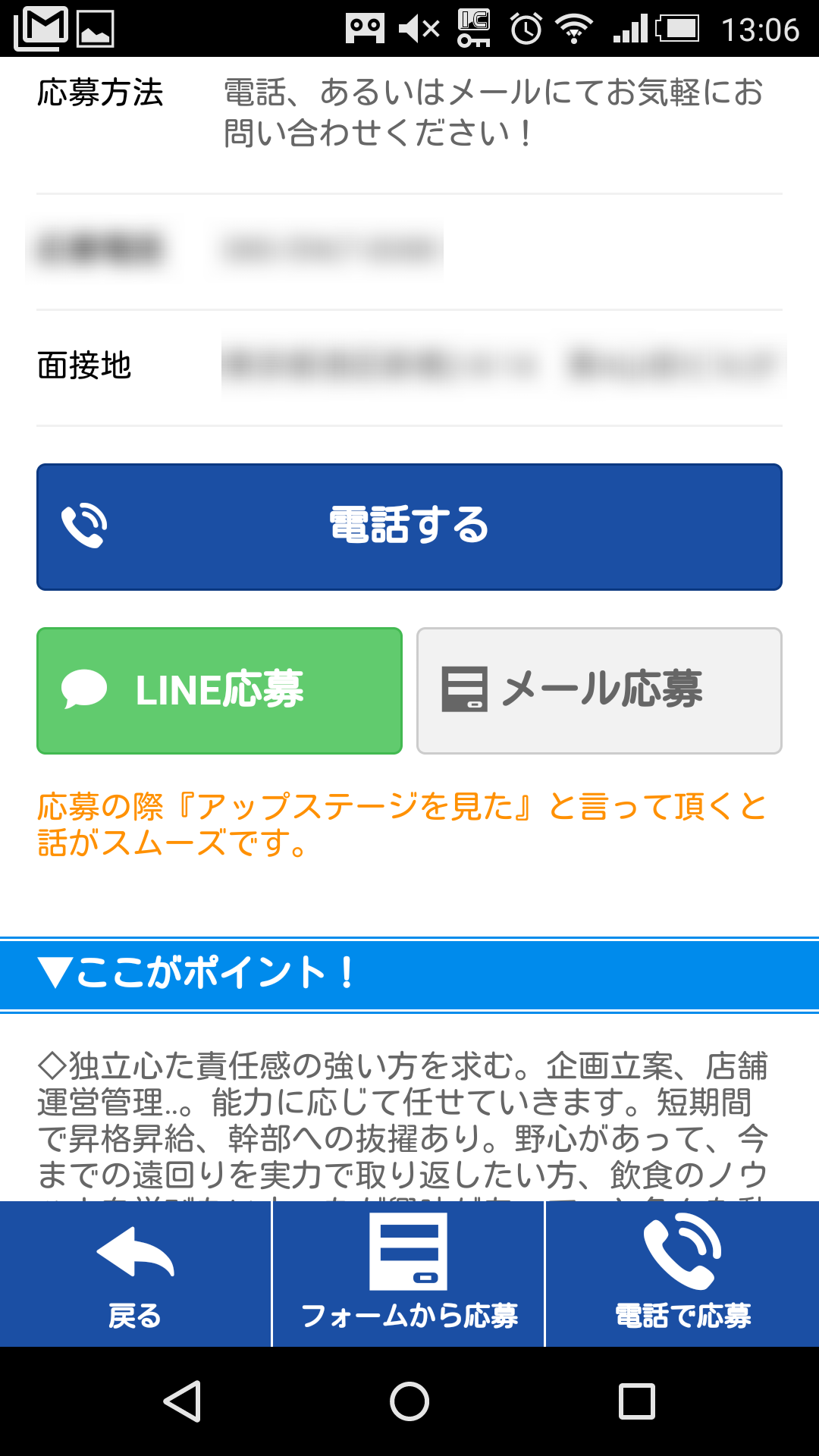Open the メール応募 email application button
Viewport: 819px width, 1456px height.
599,691
